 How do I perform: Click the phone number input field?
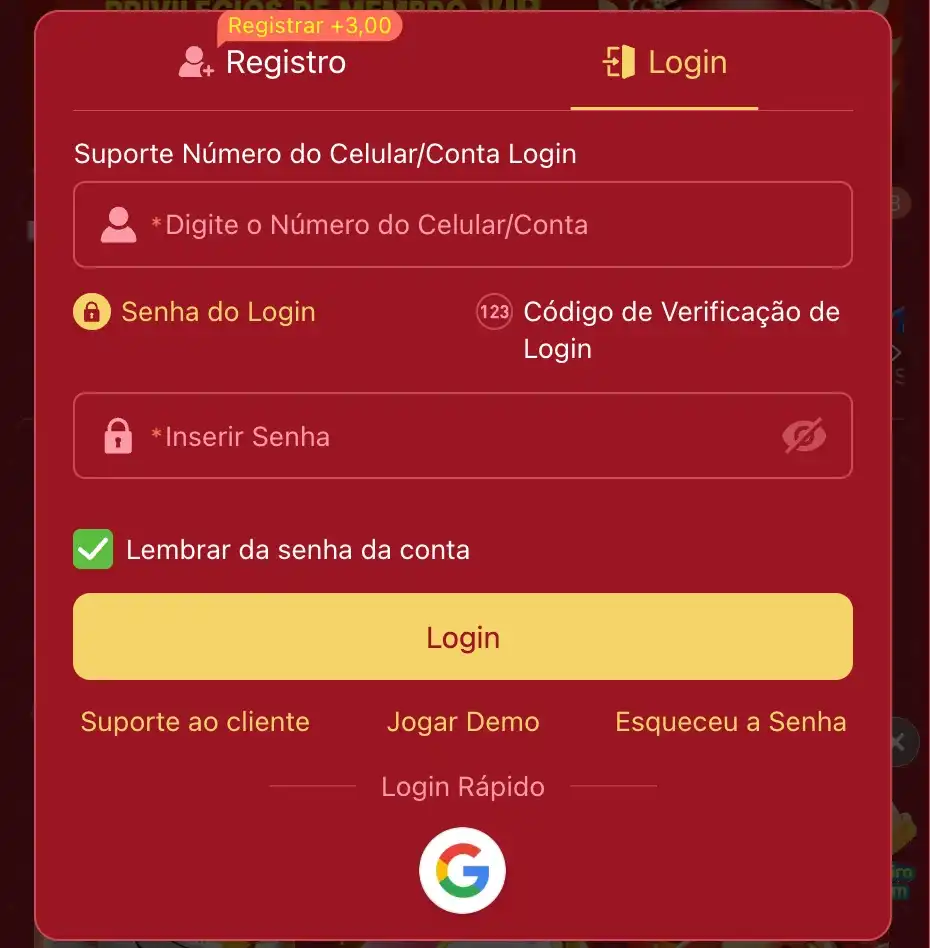click(463, 224)
